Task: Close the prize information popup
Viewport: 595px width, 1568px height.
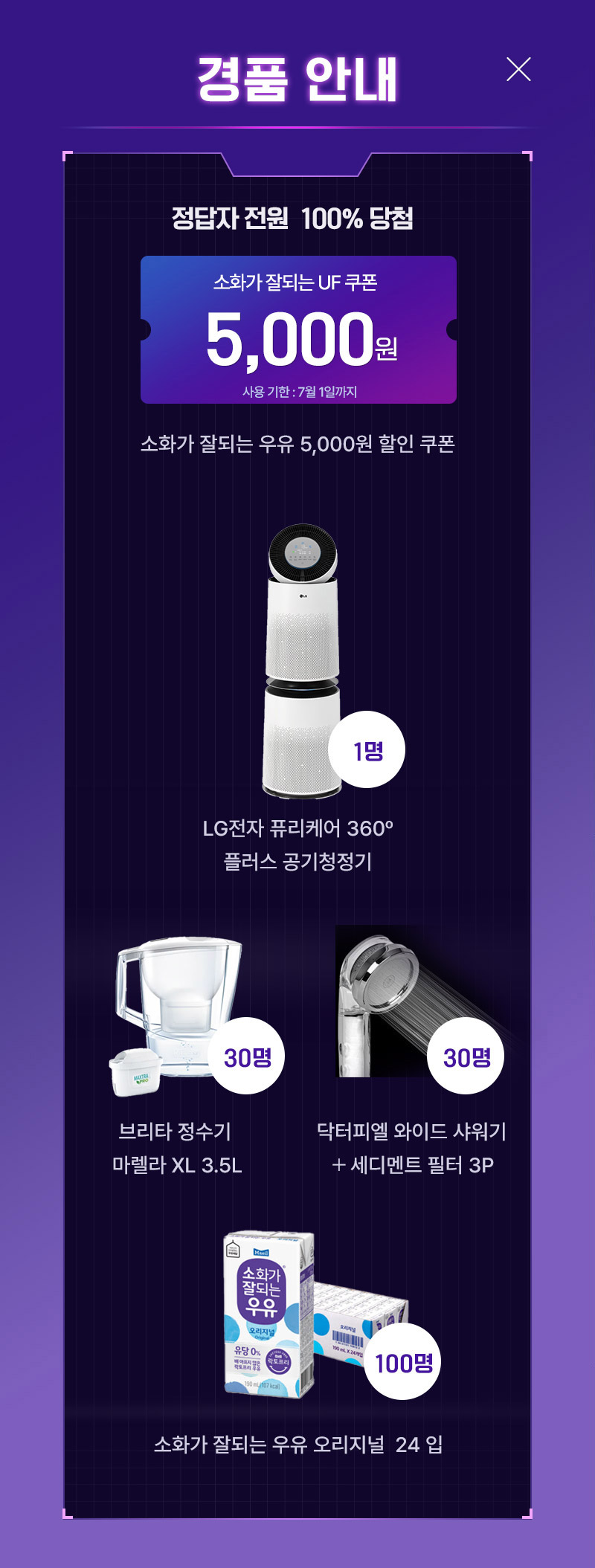Action: pyautogui.click(x=518, y=69)
